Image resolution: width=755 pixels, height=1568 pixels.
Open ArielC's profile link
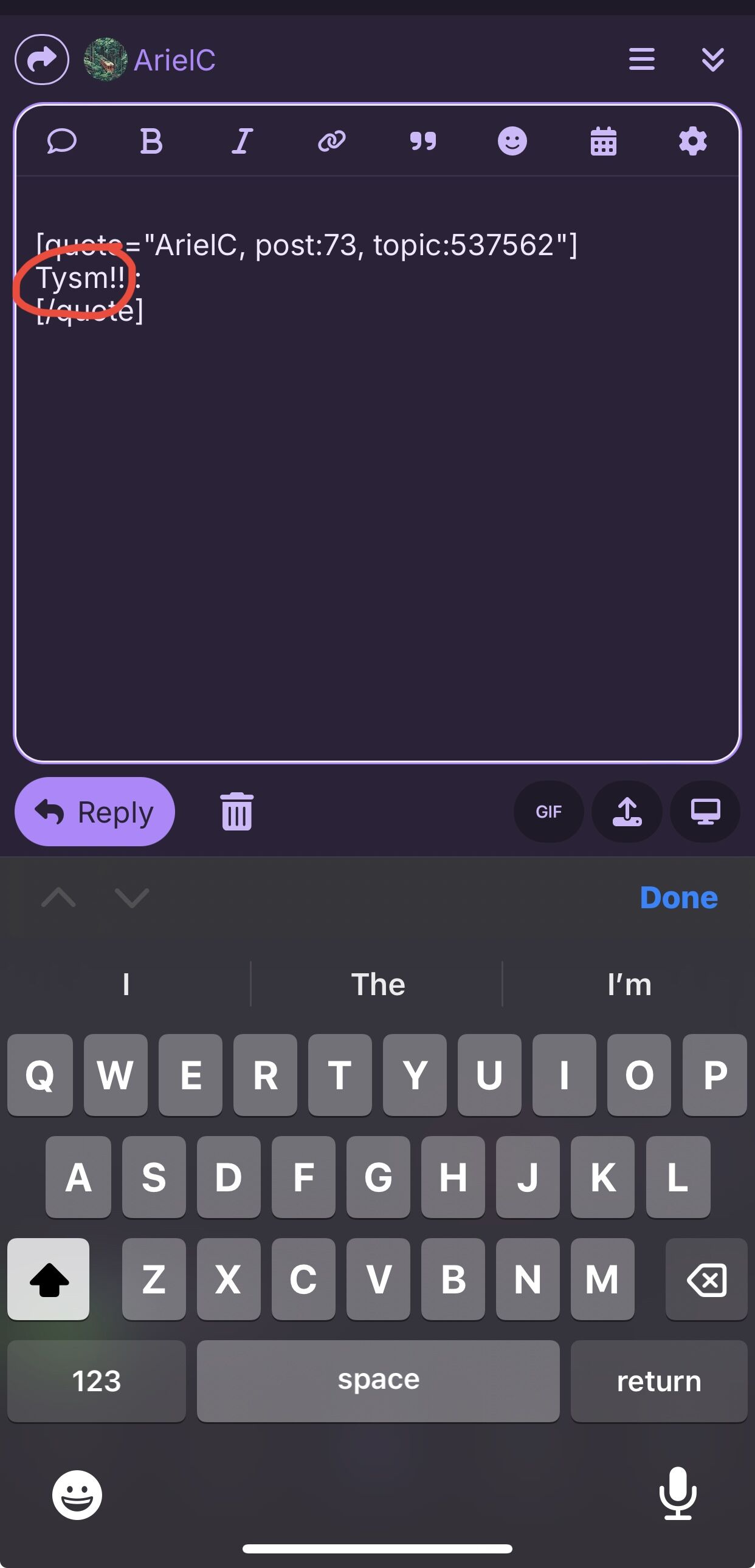click(x=174, y=60)
